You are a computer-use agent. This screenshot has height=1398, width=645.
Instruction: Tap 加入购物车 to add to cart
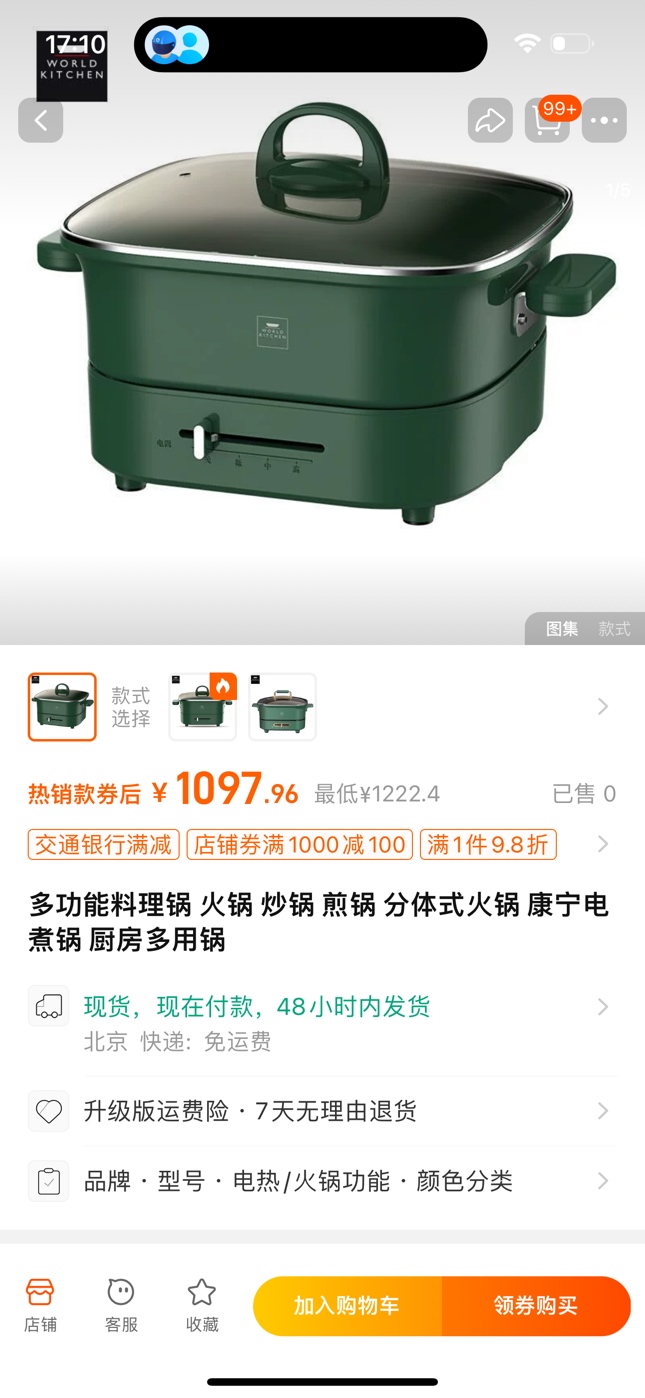coord(347,1306)
